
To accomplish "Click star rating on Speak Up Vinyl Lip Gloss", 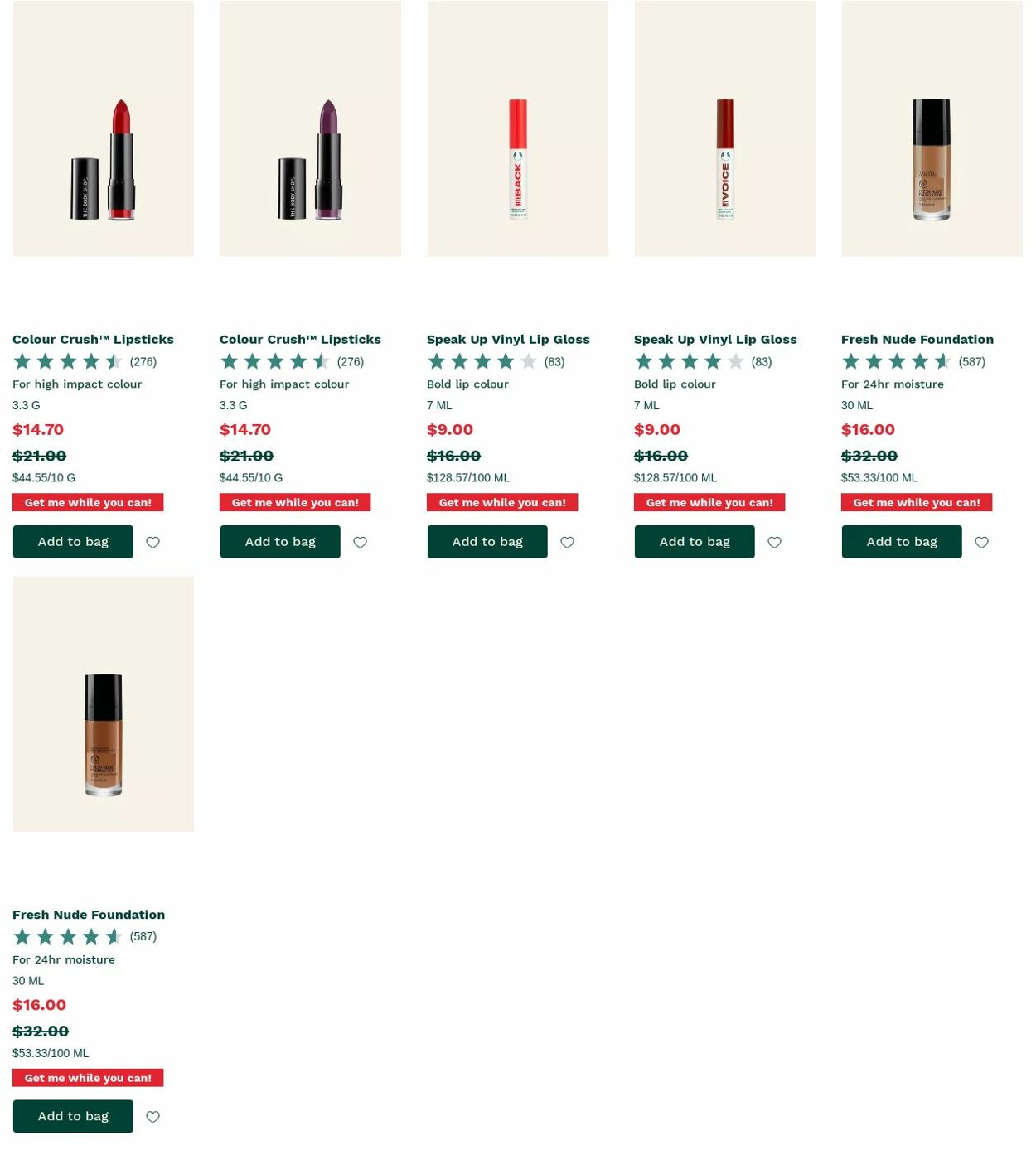I will (x=482, y=361).
